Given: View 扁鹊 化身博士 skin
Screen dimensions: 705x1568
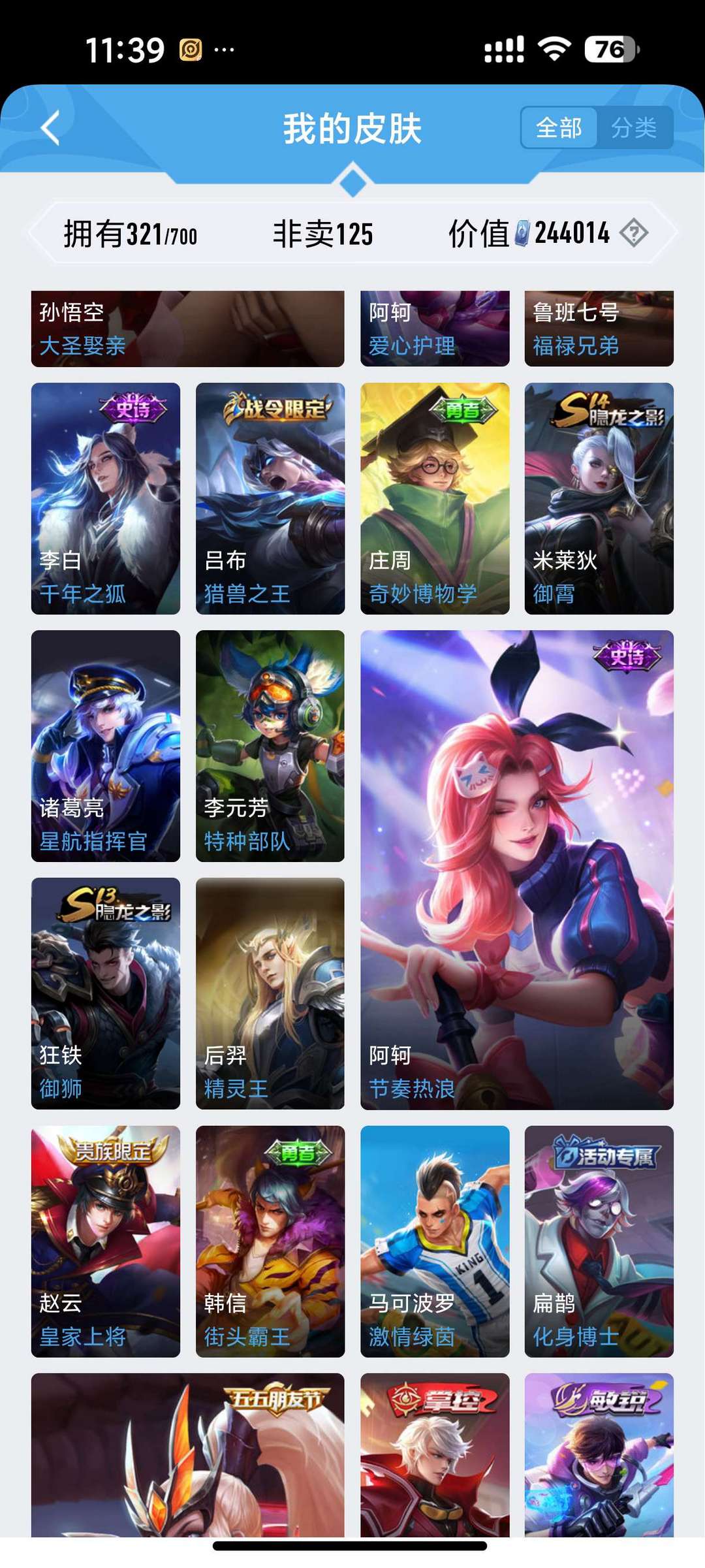Looking at the screenshot, I should [x=599, y=1241].
